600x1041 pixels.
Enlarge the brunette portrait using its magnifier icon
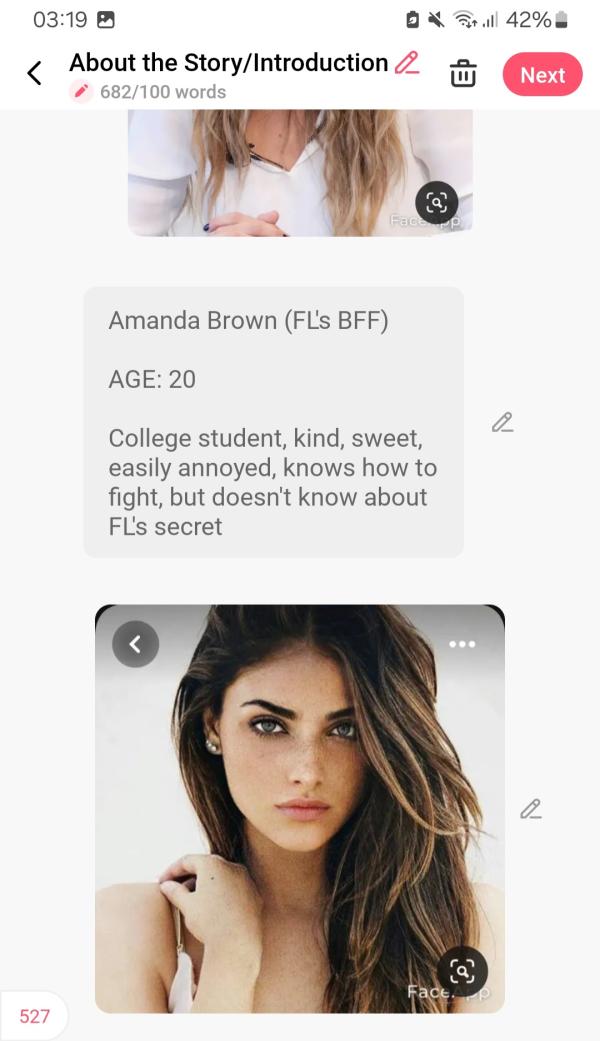pos(462,969)
